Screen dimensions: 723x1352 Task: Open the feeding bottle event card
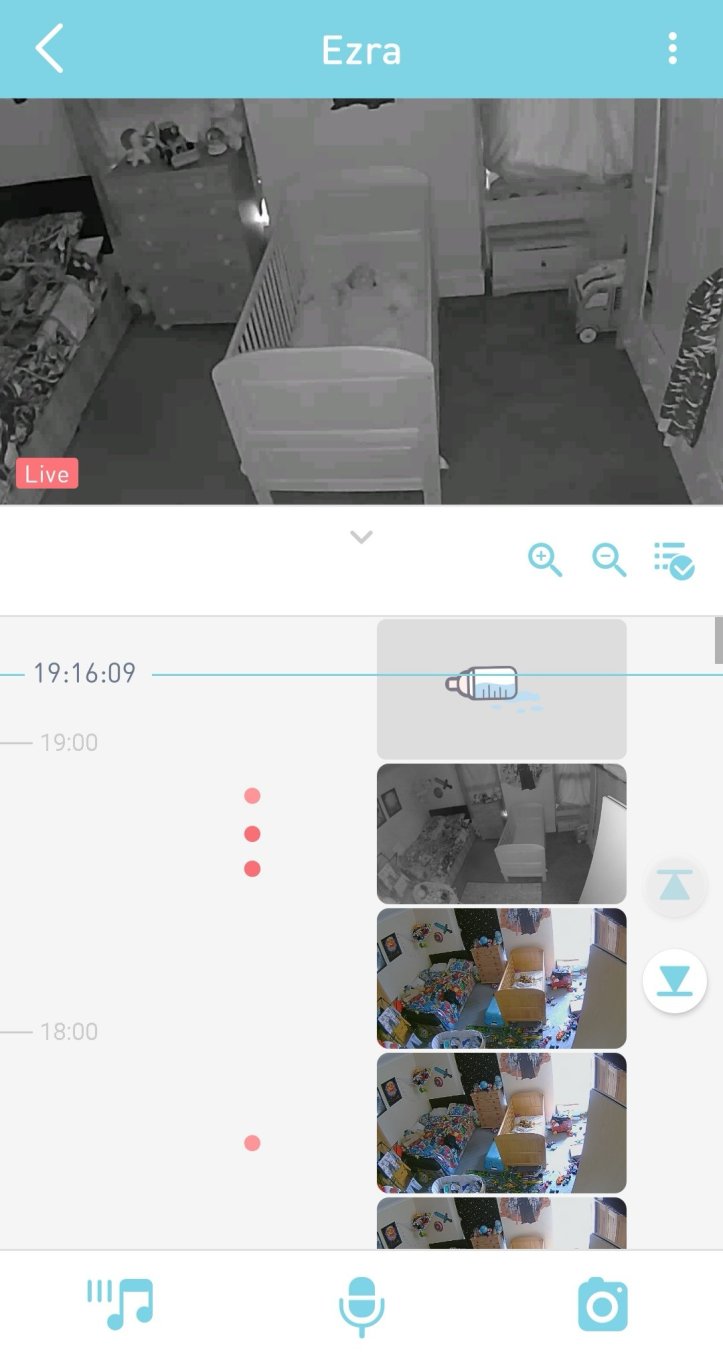(501, 689)
